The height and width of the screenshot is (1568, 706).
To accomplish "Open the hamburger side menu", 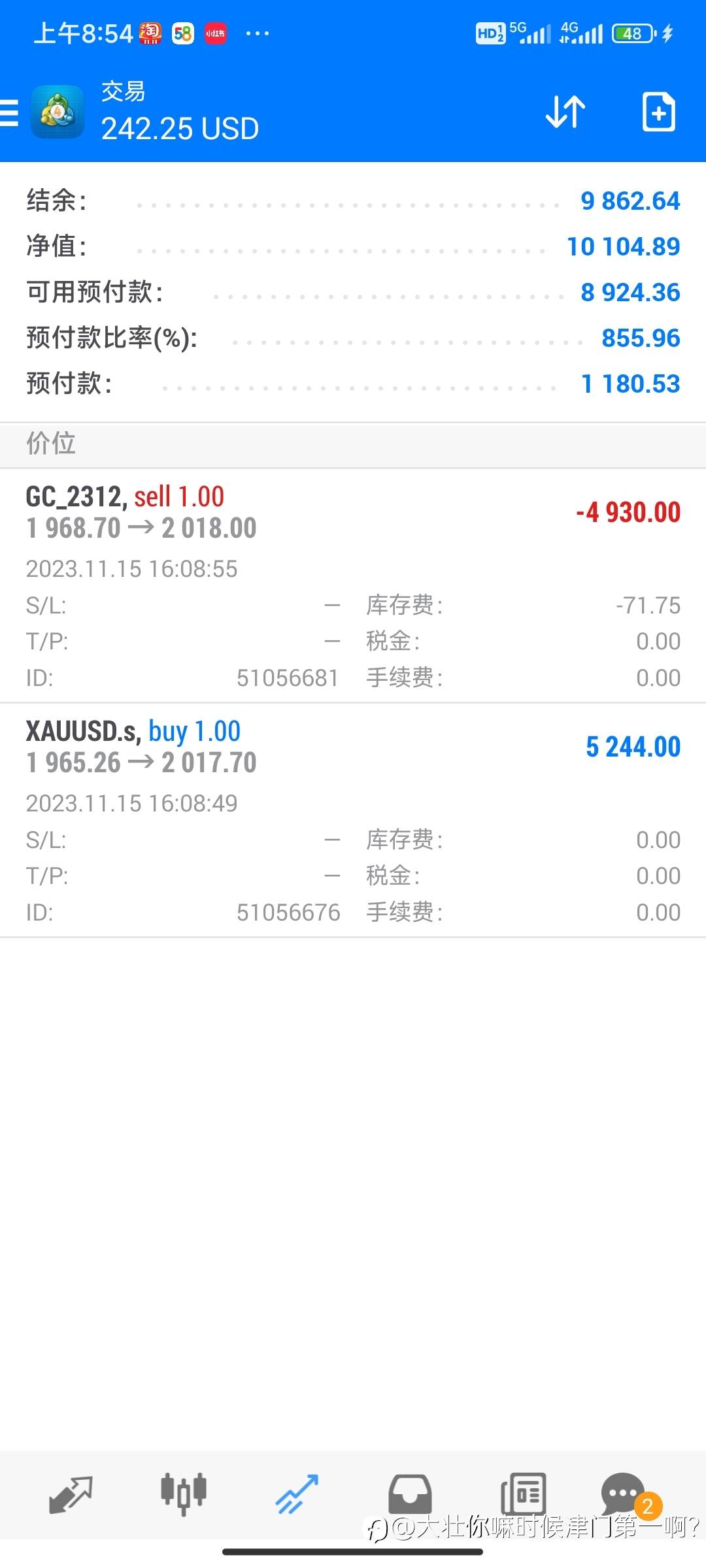I will tap(10, 112).
